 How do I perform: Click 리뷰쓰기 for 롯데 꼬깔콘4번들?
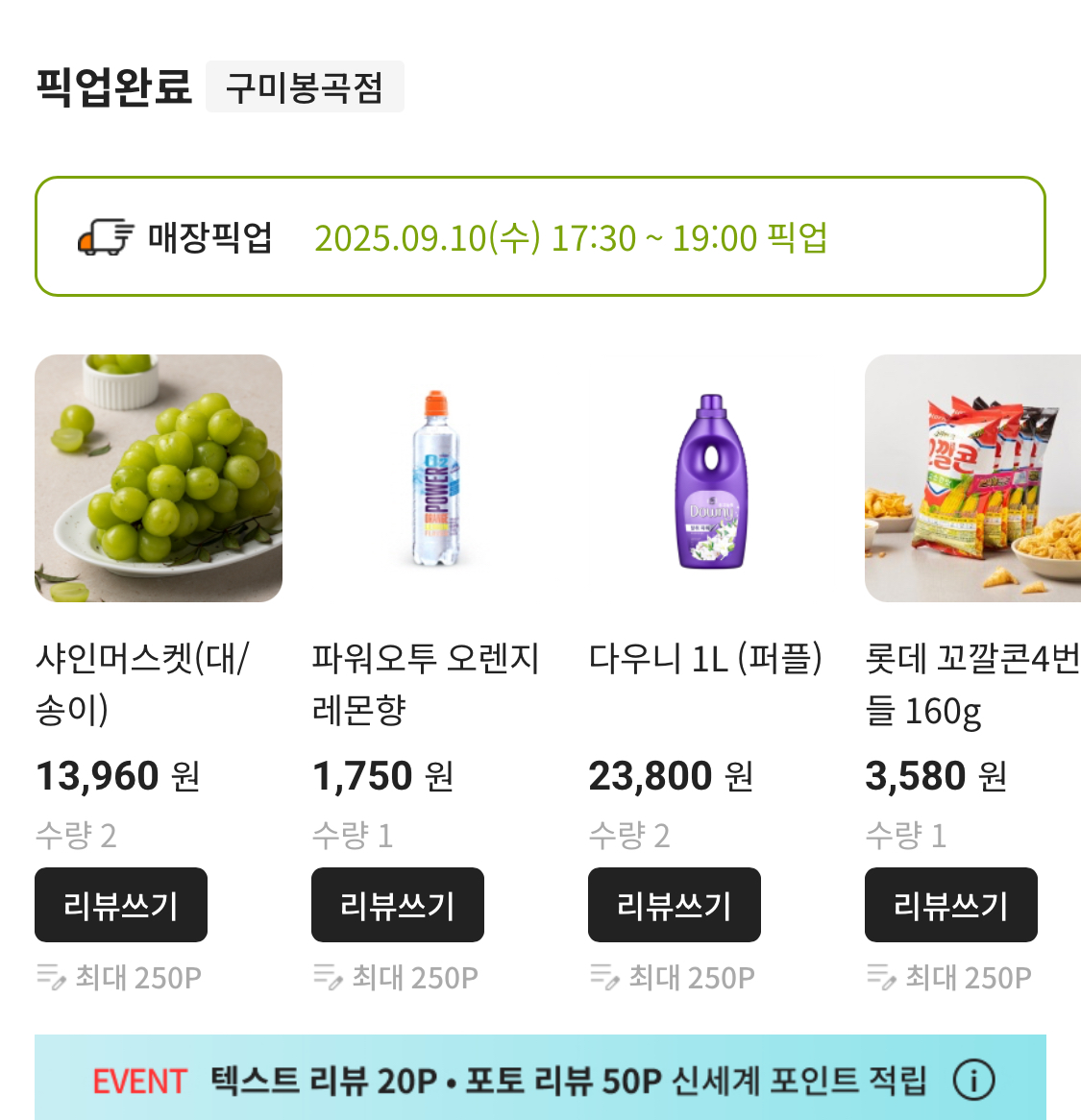[x=950, y=904]
